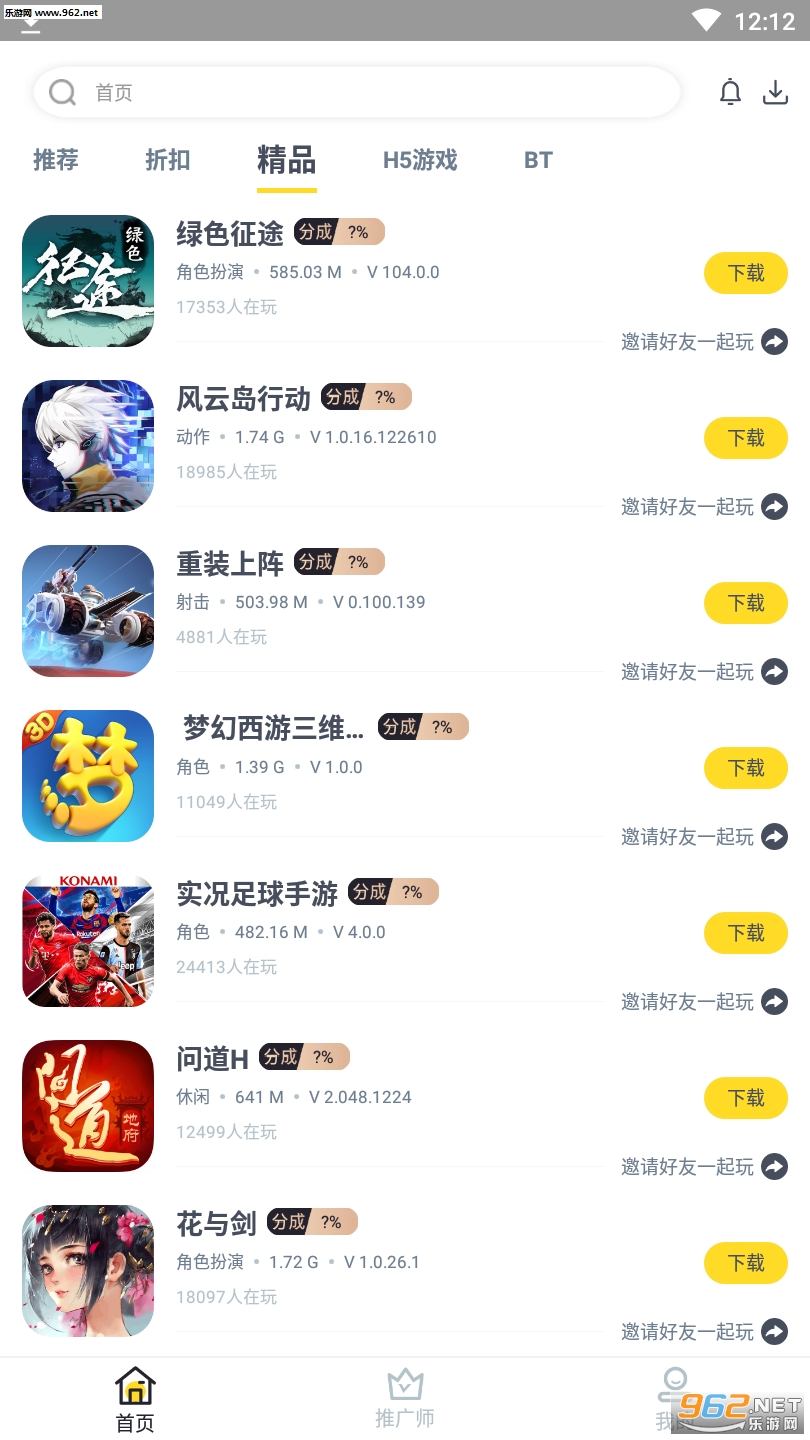This screenshot has width=810, height=1440.
Task: Download 实况足球手游
Action: click(x=746, y=933)
